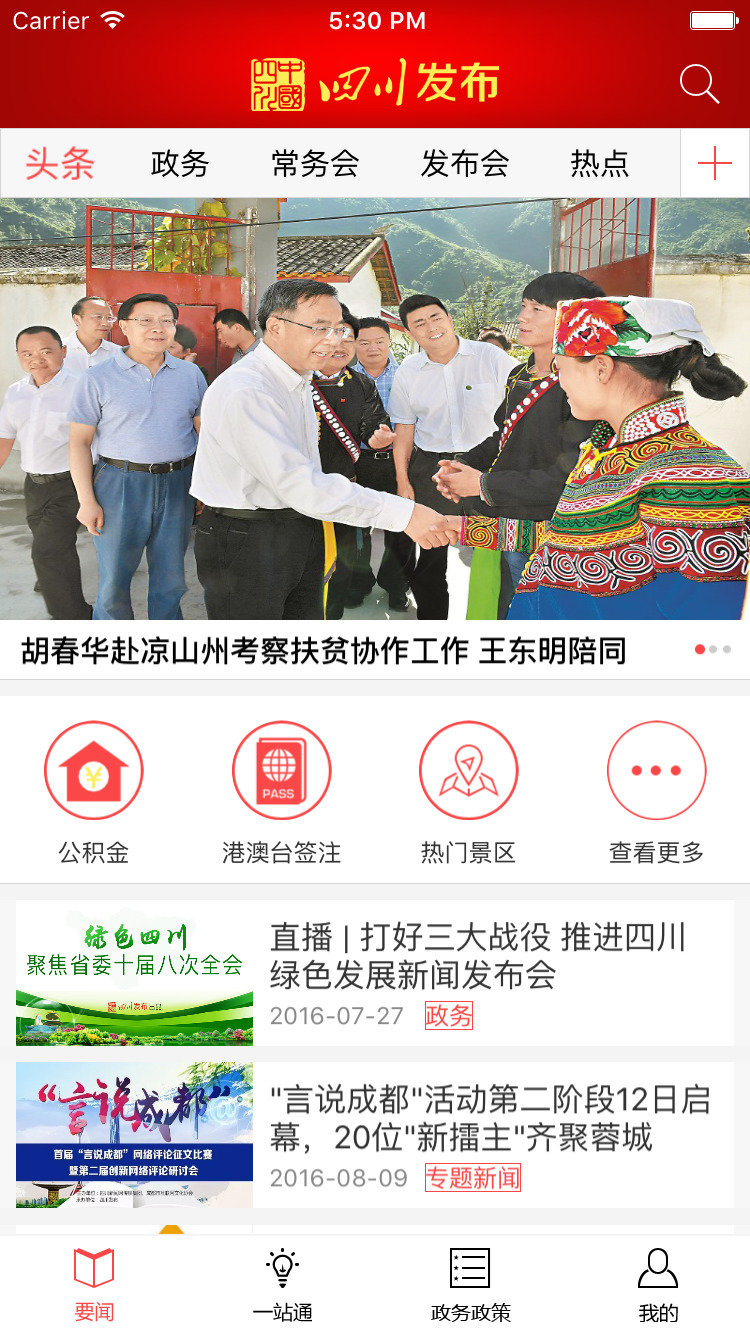Open the 言说成都 activity article
Image resolution: width=750 pixels, height=1334 pixels.
(x=490, y=1118)
